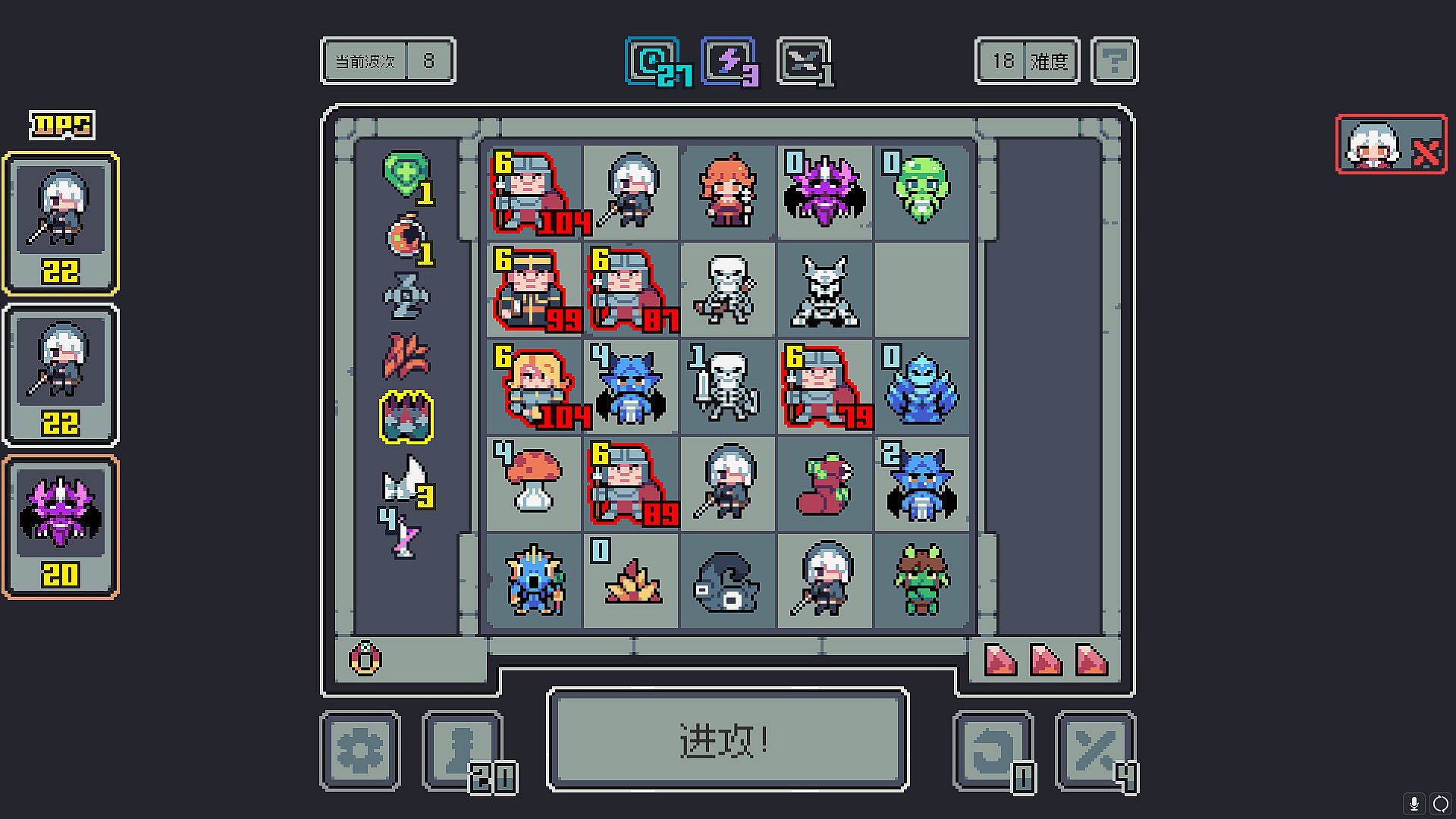This screenshot has height=819, width=1456.
Task: Remove the white-haired character card with red X
Action: 1391,145
